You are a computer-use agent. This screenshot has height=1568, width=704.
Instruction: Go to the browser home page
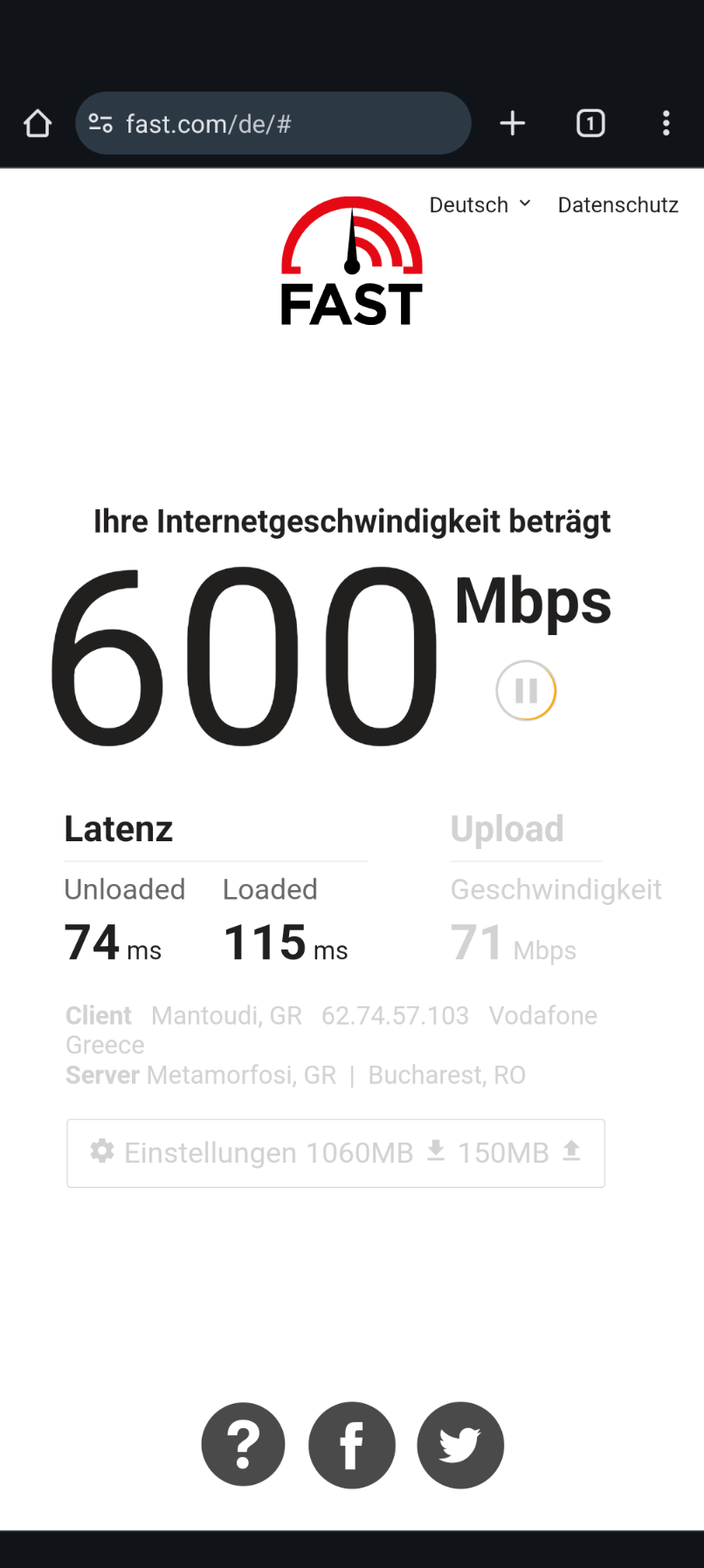[38, 124]
